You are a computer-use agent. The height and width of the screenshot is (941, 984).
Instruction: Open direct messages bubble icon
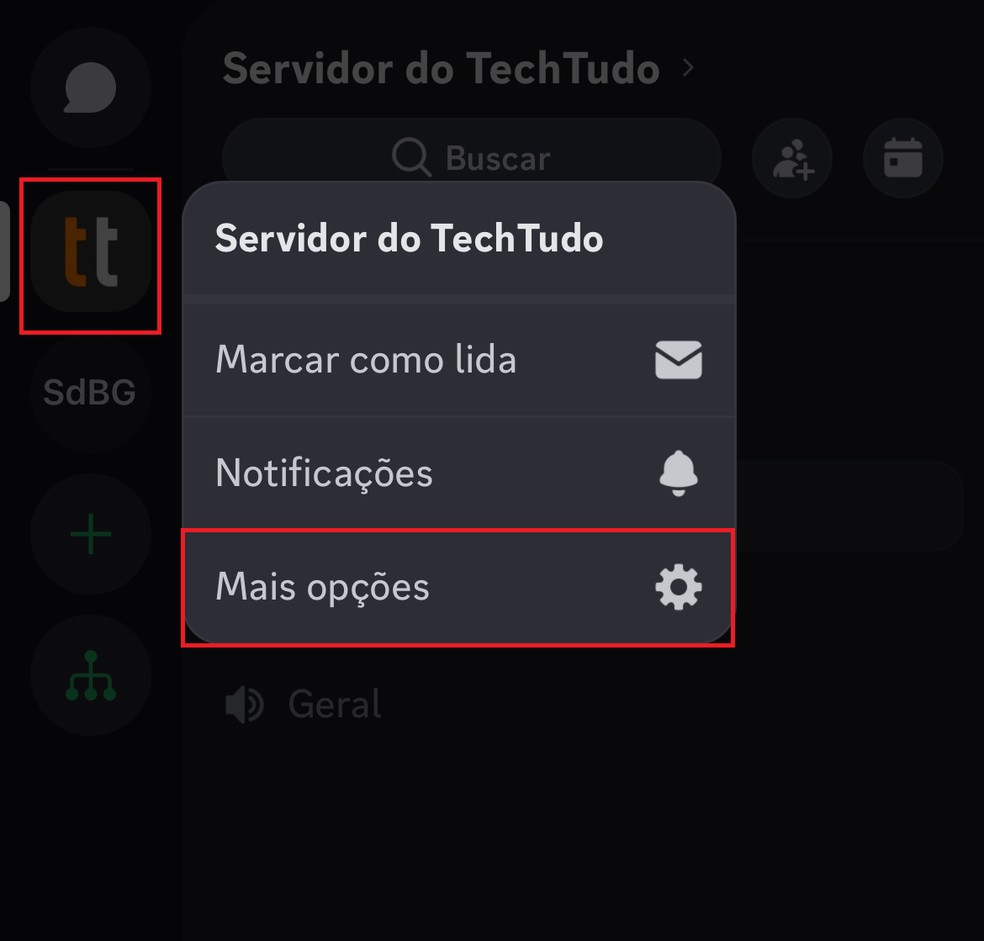[90, 89]
